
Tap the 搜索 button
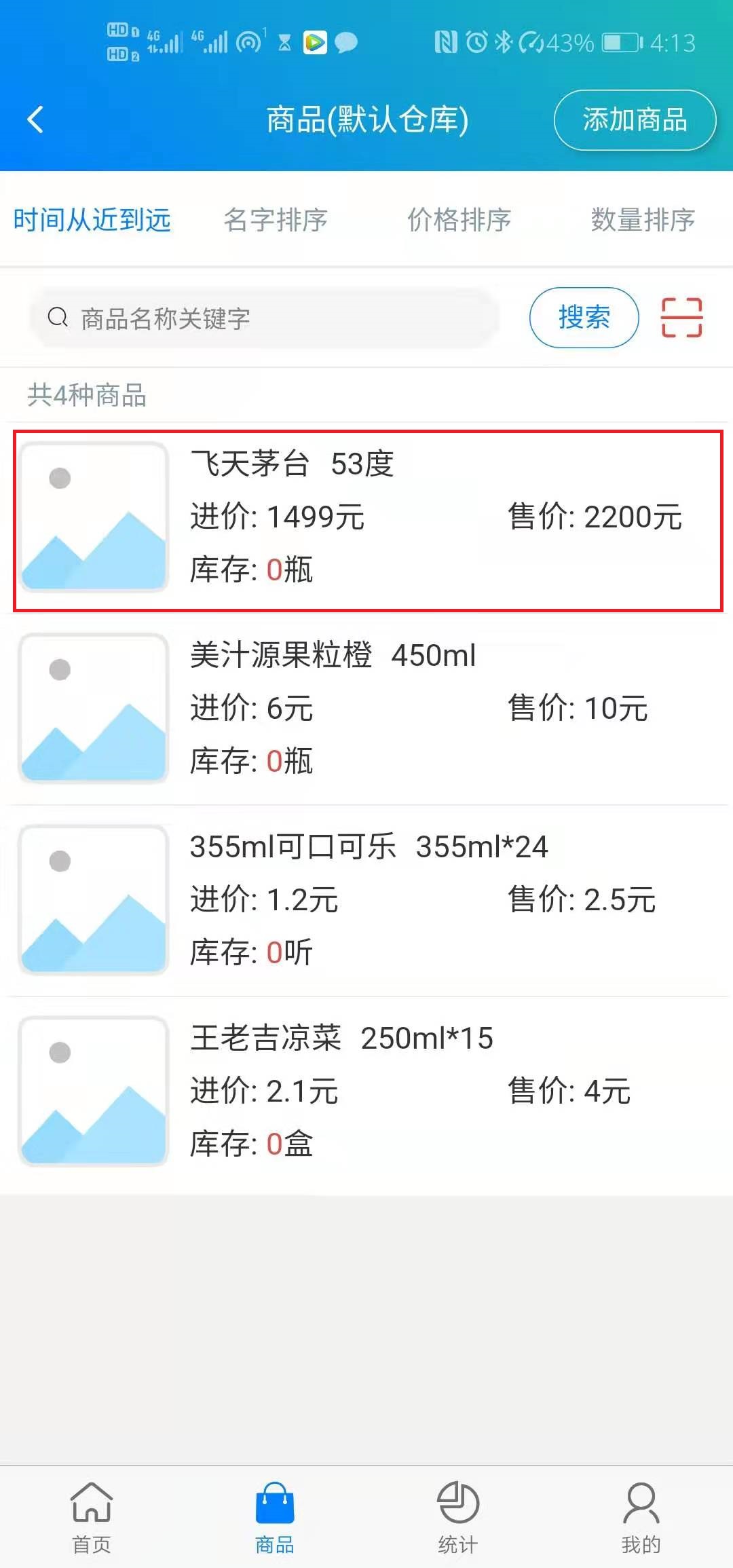[x=584, y=318]
